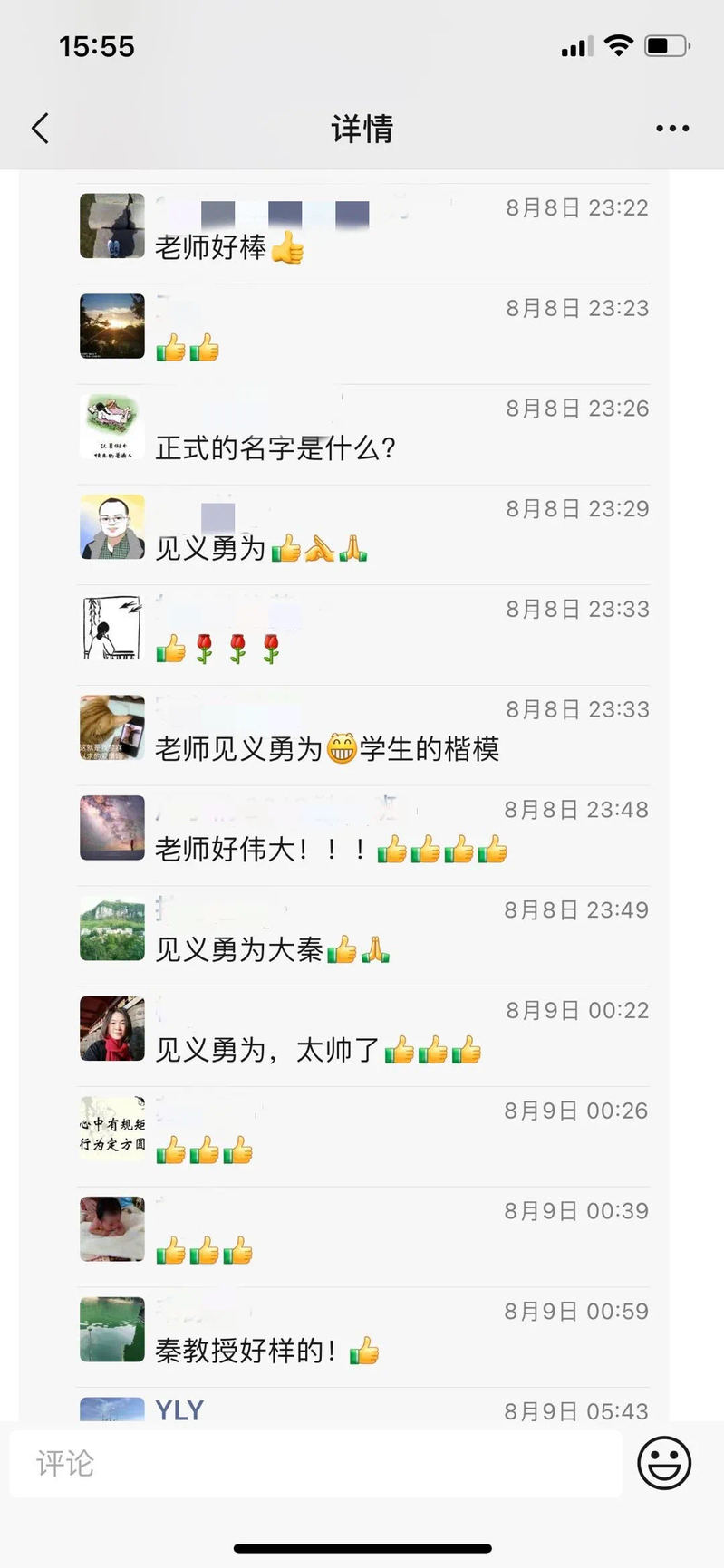The height and width of the screenshot is (1568, 724).
Task: Open the three-dot overflow menu
Action: [x=672, y=129]
